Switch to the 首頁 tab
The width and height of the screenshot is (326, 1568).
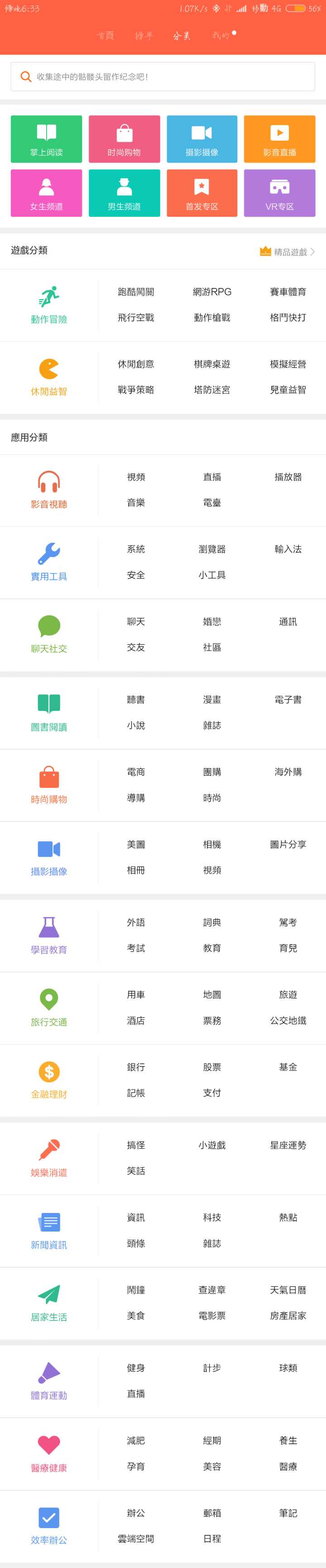pos(106,35)
